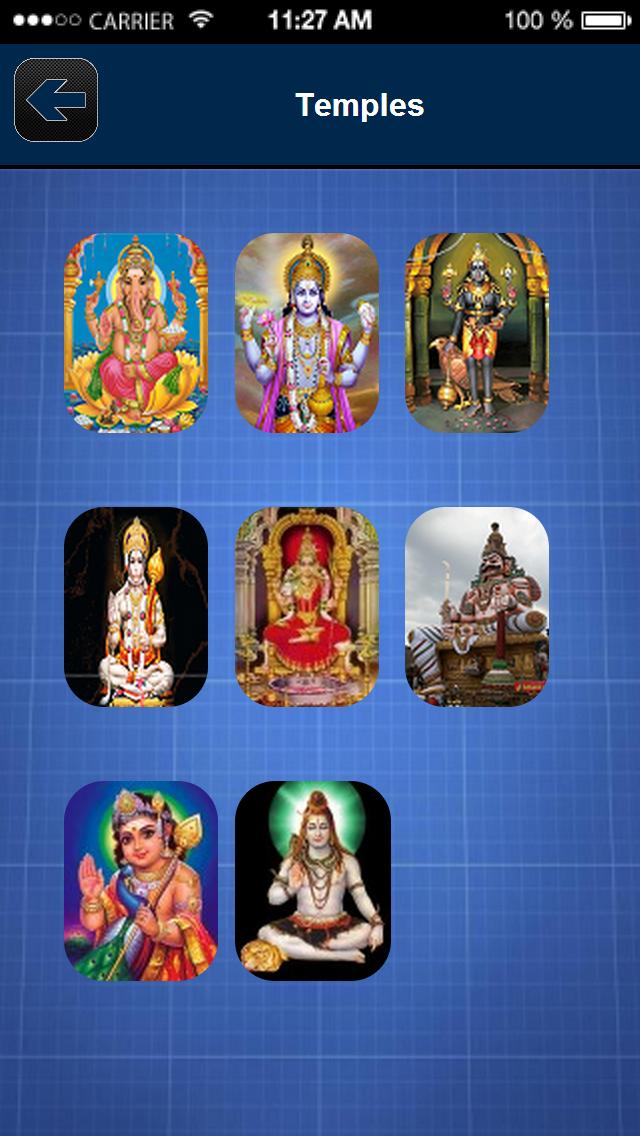Open the Shiva temples tile
640x1136 pixels.
click(x=312, y=881)
